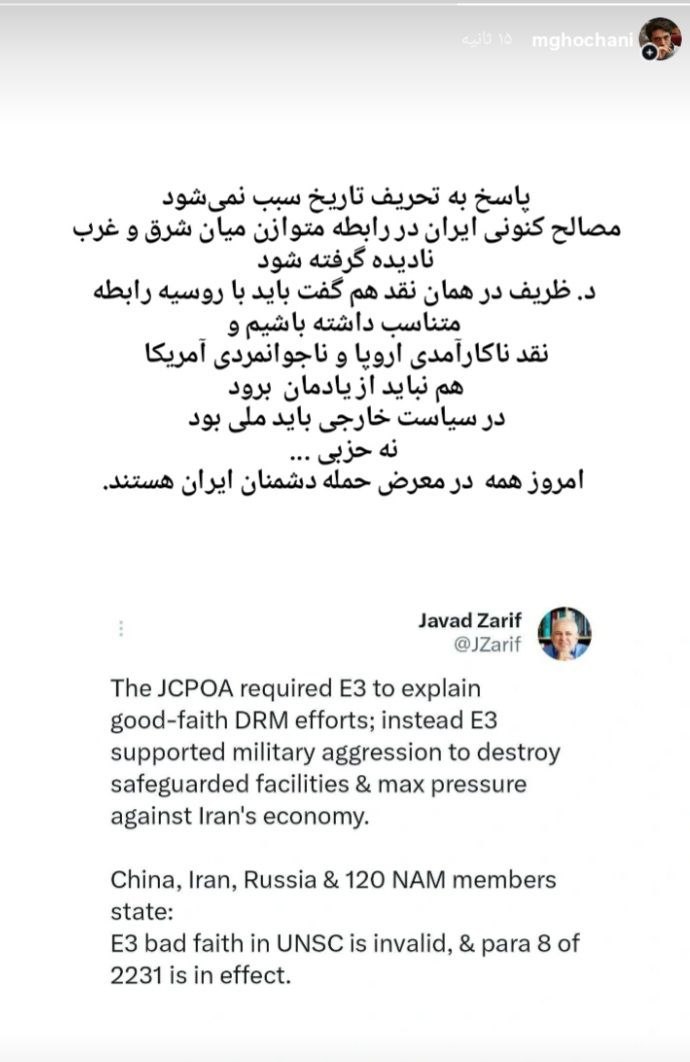The image size is (690, 1062).
Task: Tap the plus badge on the avatar
Action: click(649, 52)
